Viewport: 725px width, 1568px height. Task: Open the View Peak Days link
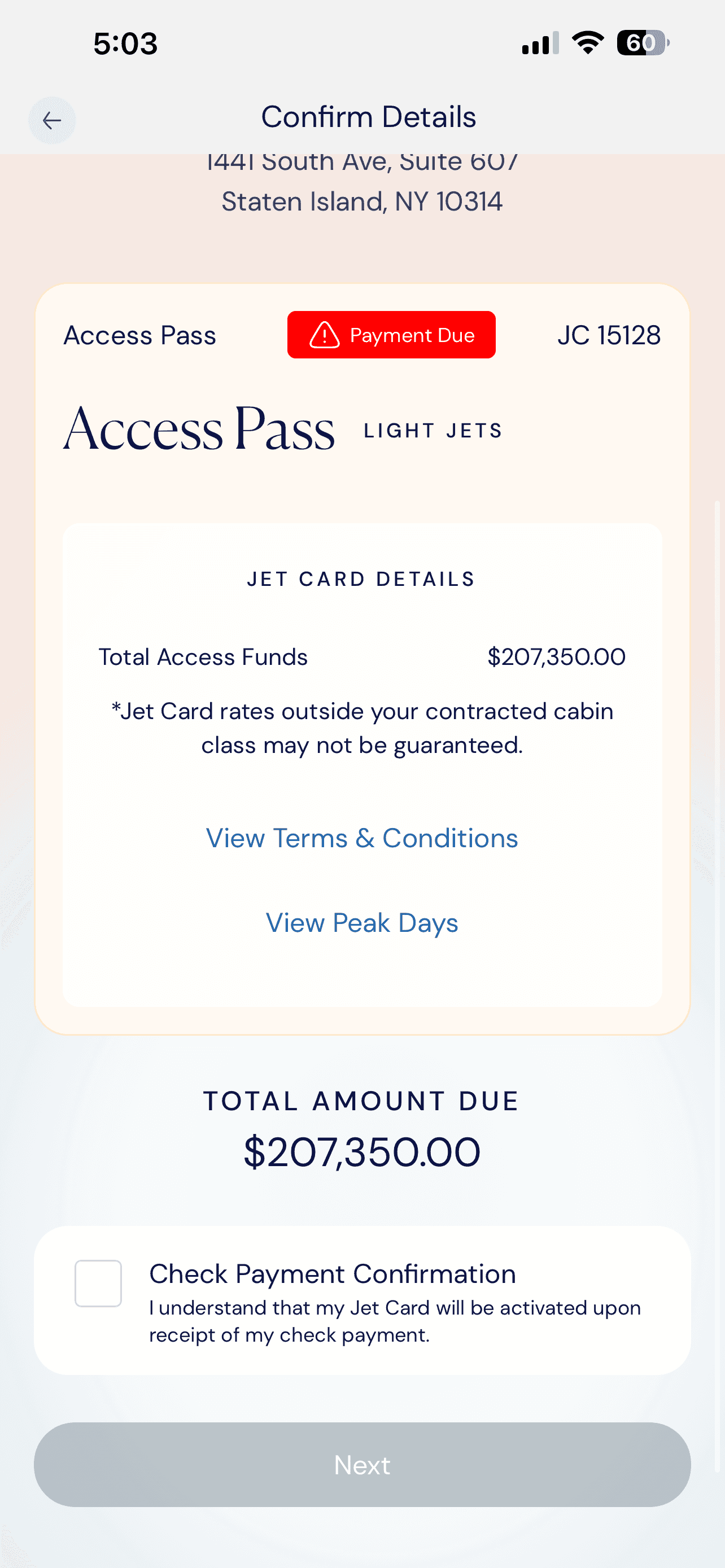click(362, 923)
